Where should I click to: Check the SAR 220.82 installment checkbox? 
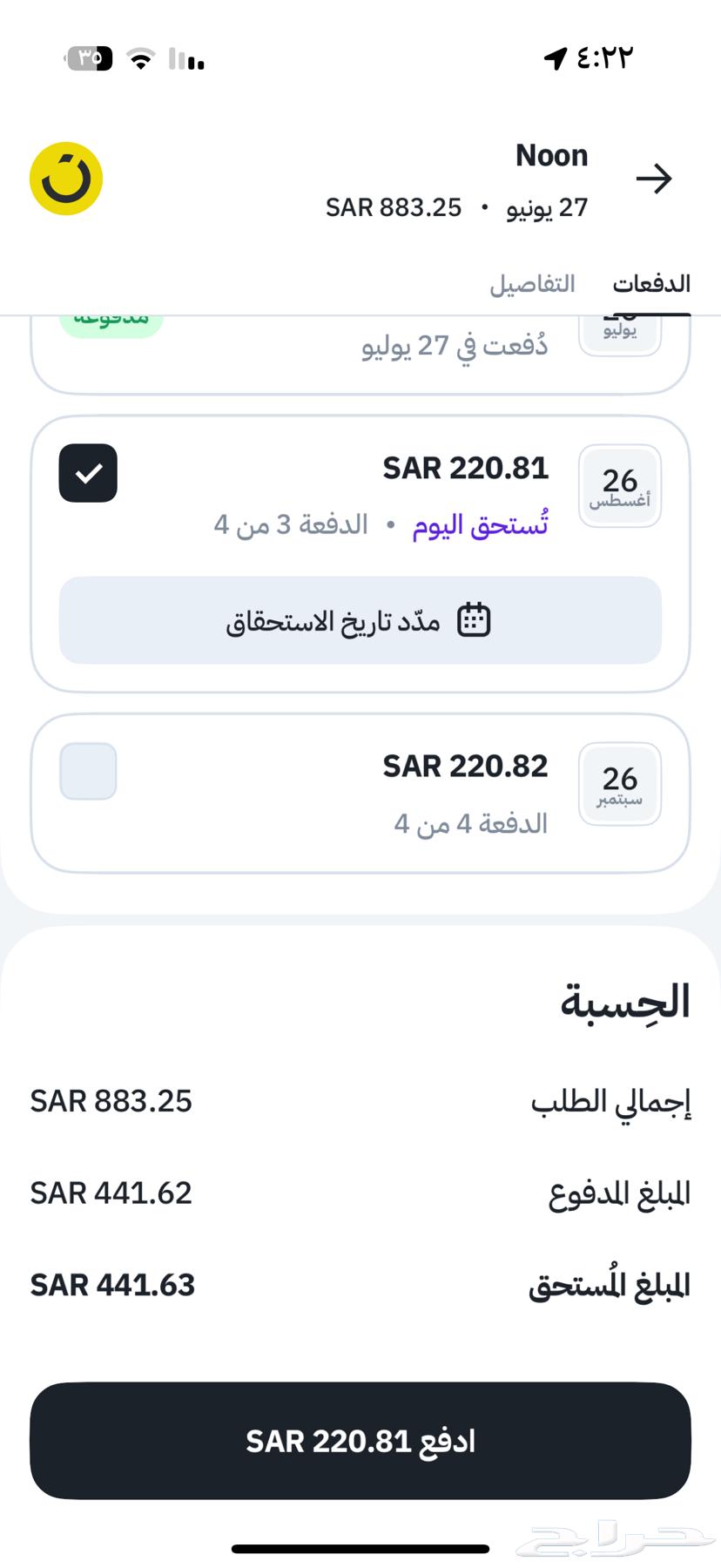coord(87,770)
